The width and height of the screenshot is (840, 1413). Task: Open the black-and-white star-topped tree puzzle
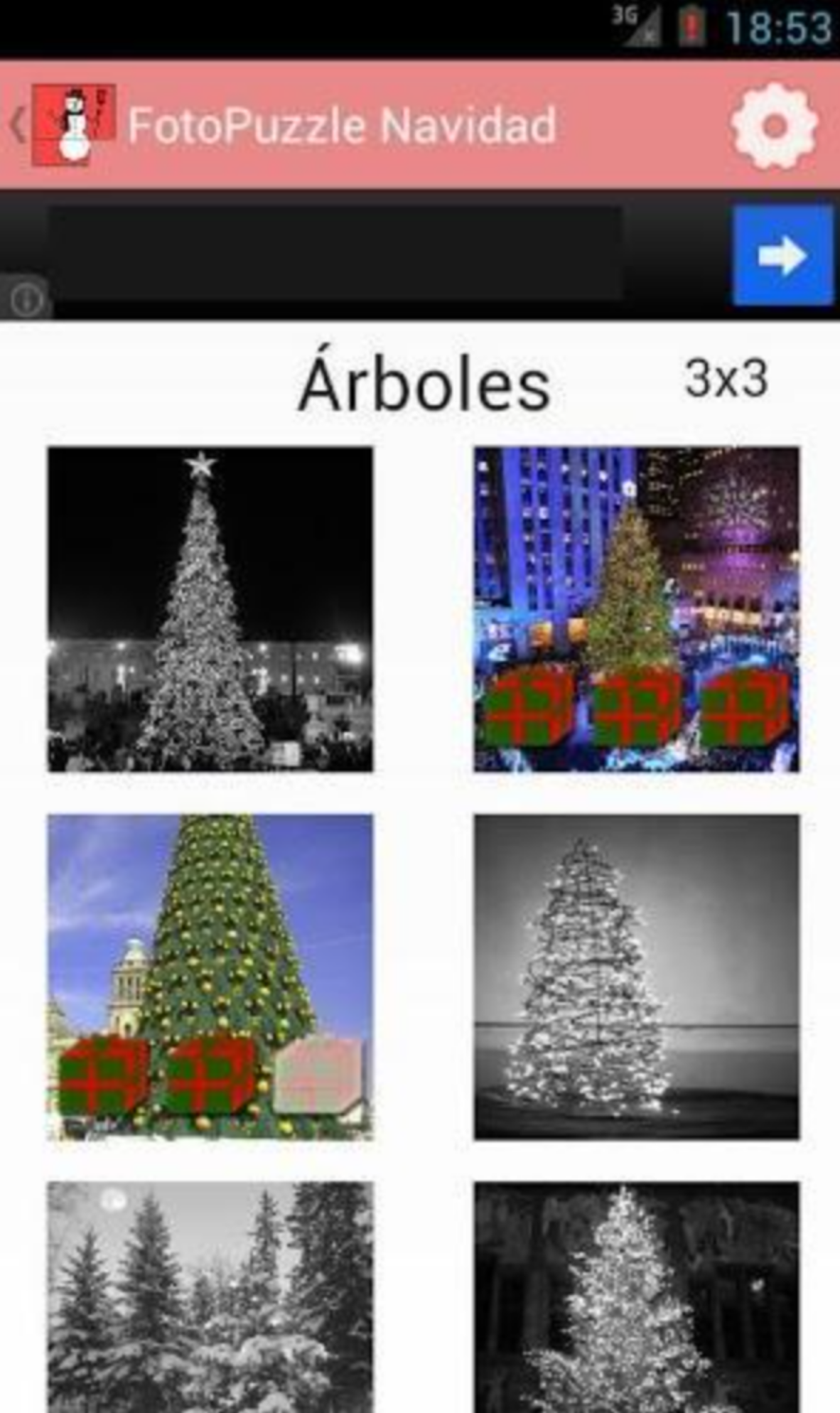point(210,609)
